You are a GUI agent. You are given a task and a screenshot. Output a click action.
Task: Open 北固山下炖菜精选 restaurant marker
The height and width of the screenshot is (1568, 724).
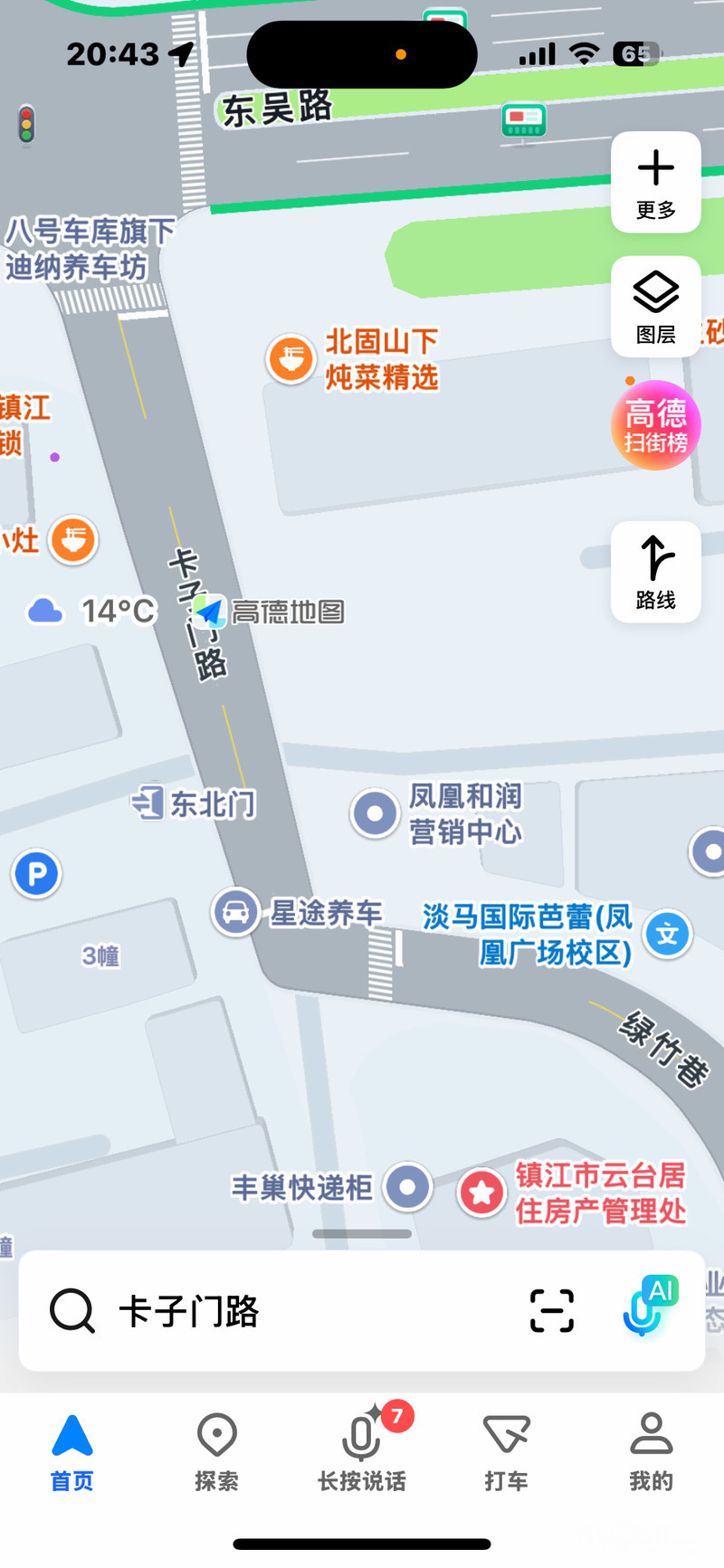291,359
